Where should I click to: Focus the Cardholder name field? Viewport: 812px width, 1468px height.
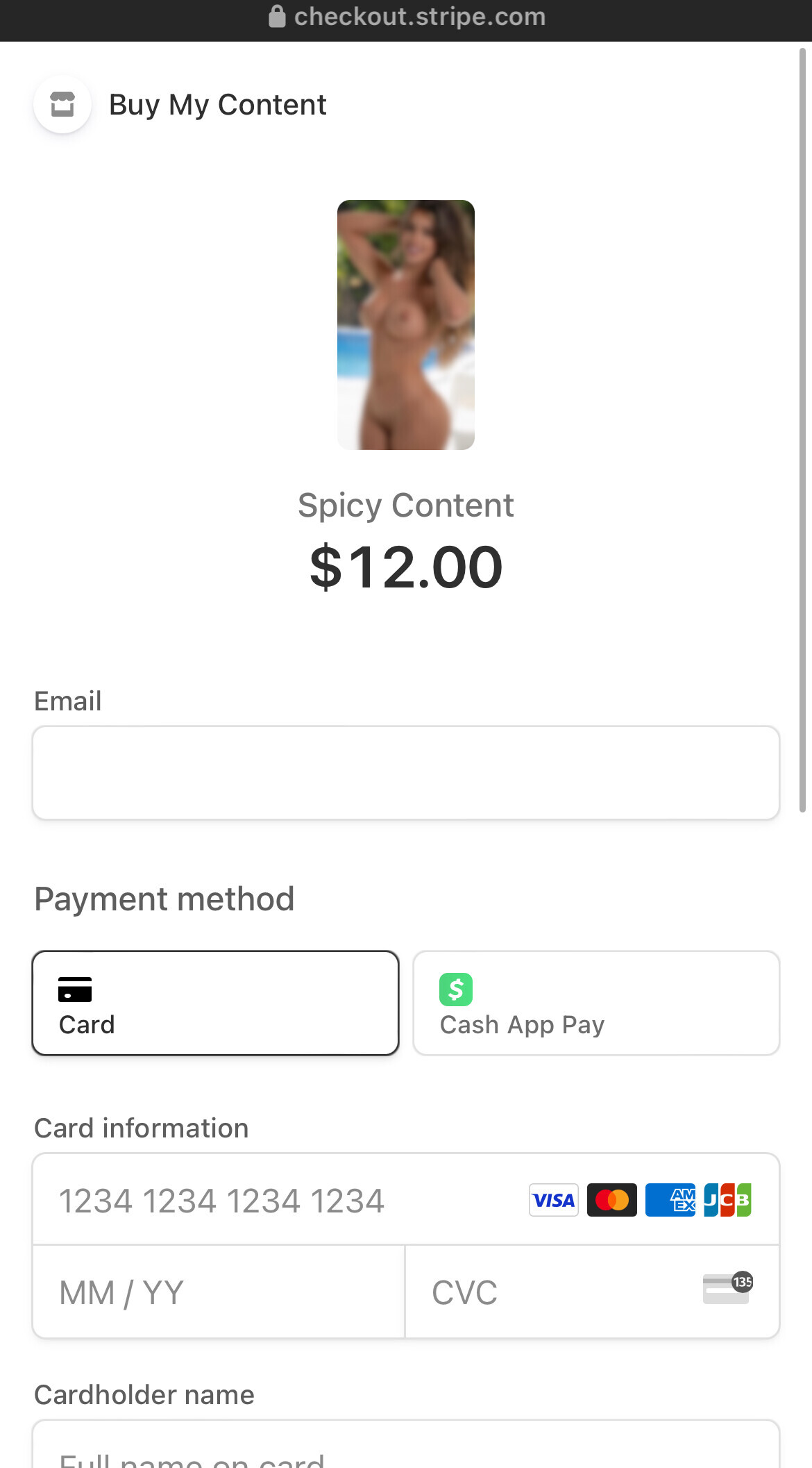click(406, 1451)
